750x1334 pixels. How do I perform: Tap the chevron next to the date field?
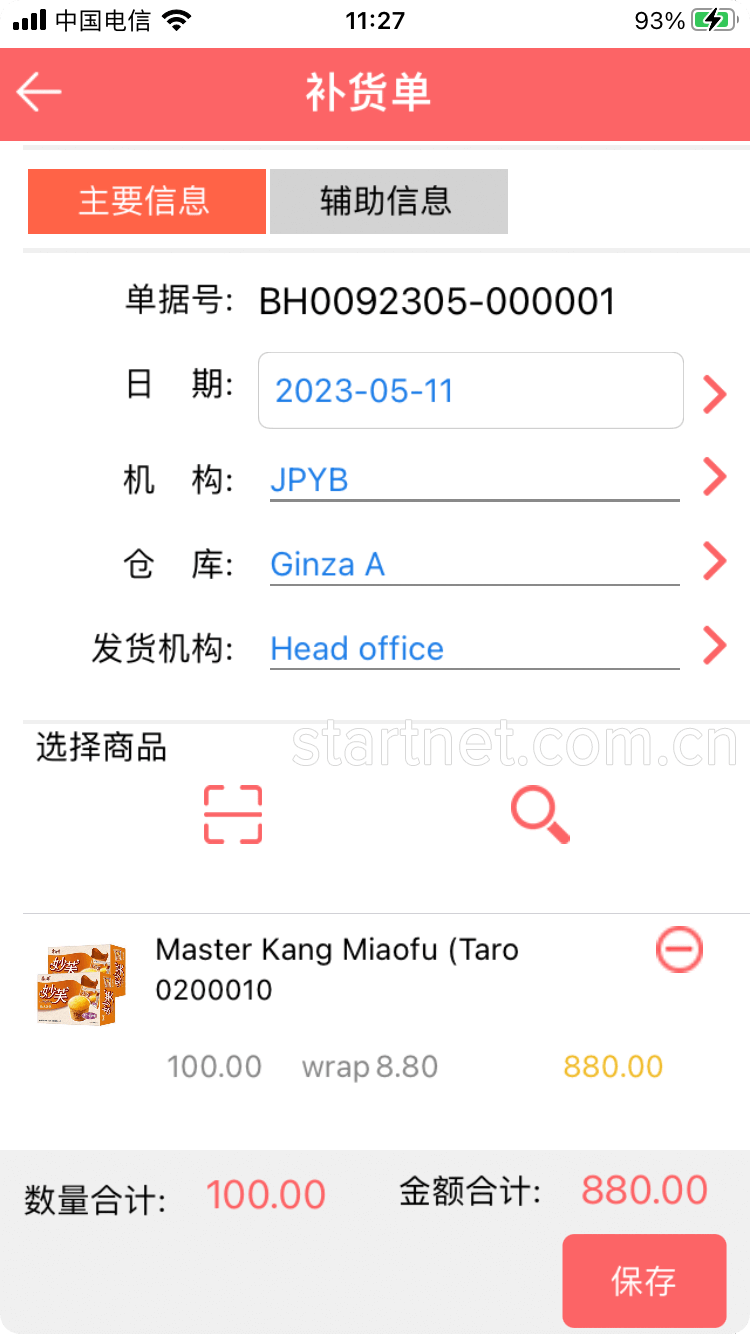(714, 394)
